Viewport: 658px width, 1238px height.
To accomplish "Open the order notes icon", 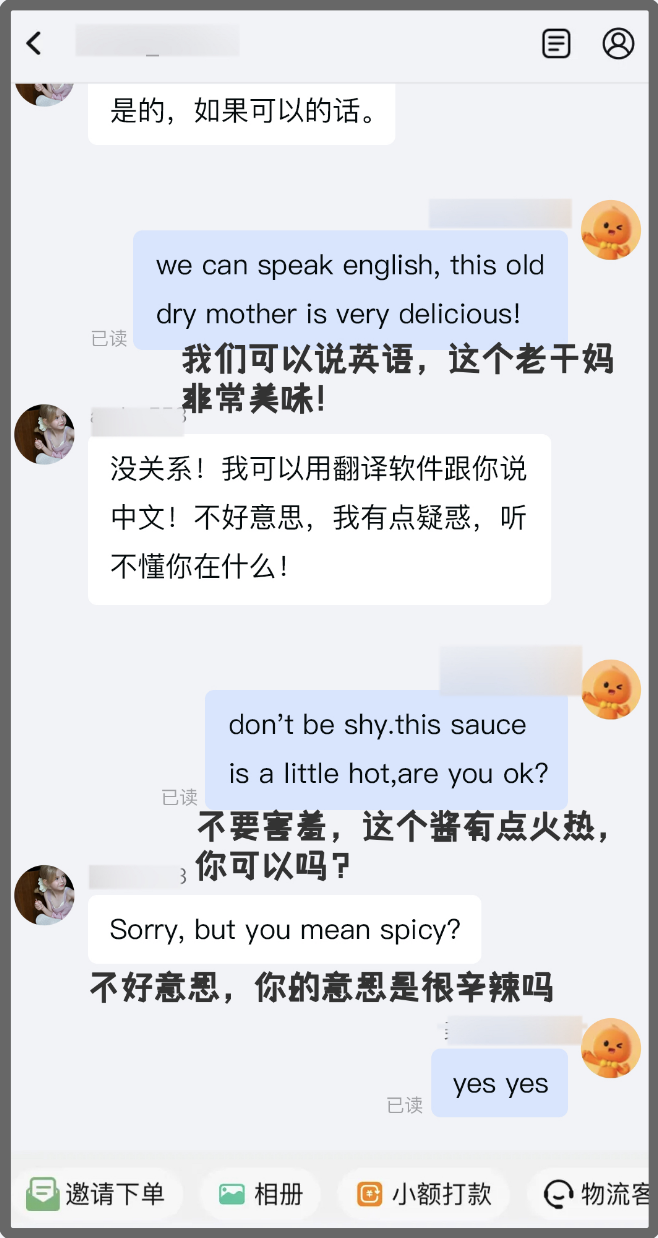I will tap(556, 43).
